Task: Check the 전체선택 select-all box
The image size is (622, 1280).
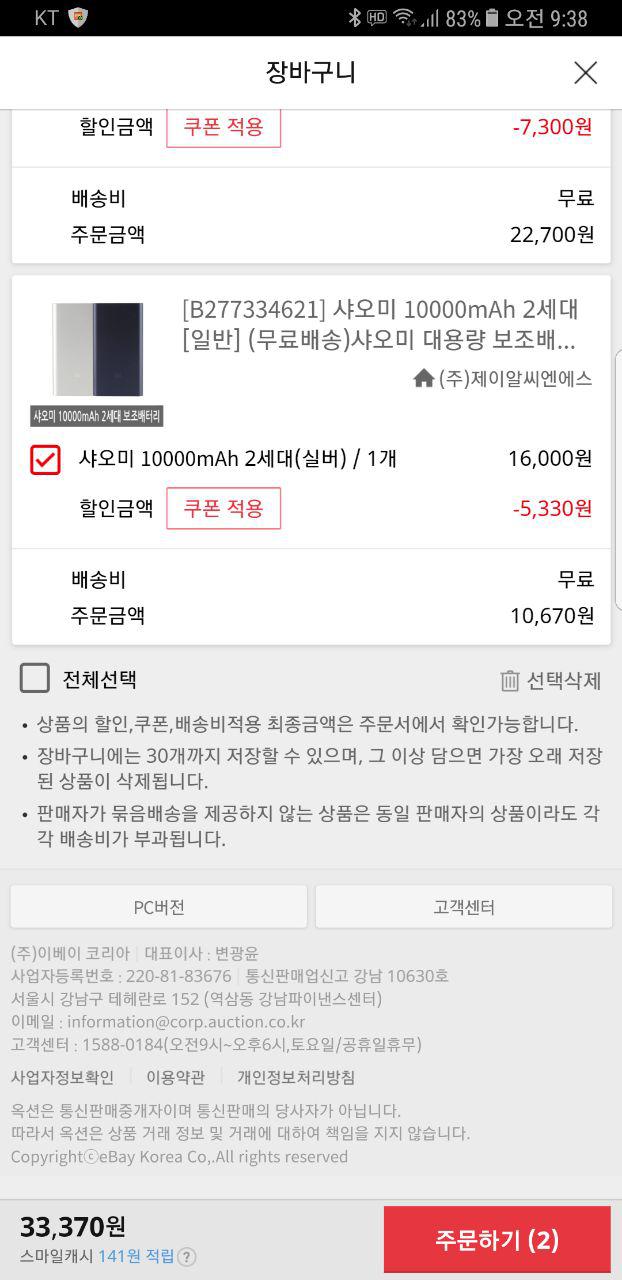Action: click(x=35, y=679)
